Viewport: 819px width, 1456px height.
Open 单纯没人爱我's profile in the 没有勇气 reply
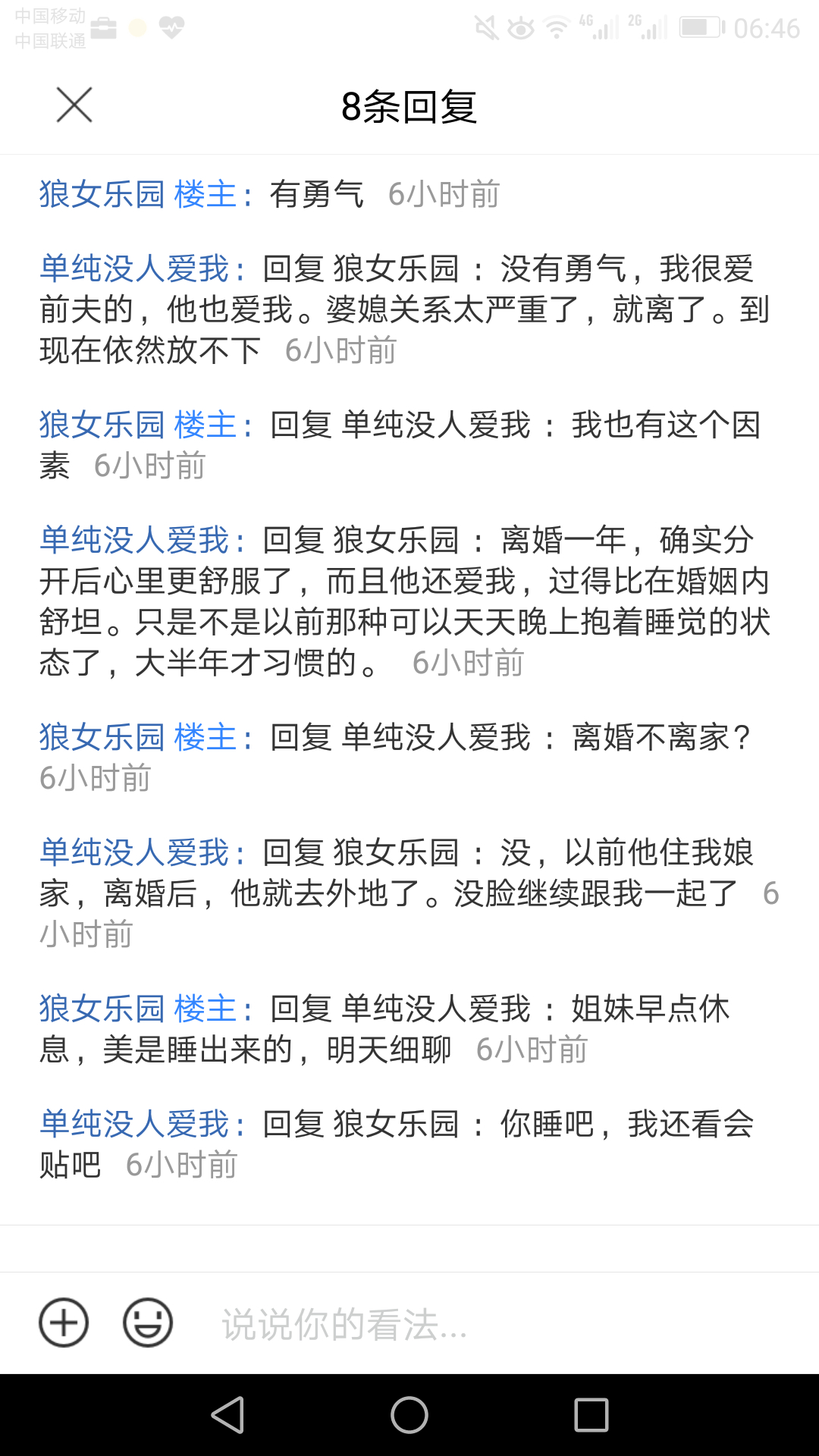tap(133, 268)
